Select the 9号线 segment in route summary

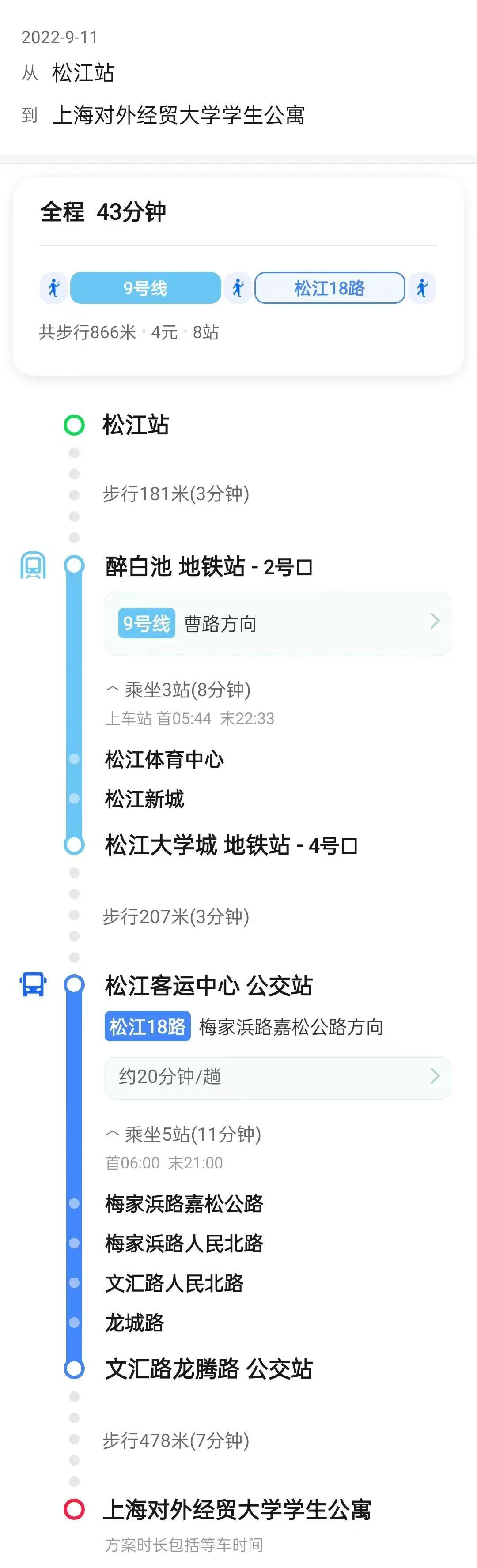click(145, 288)
